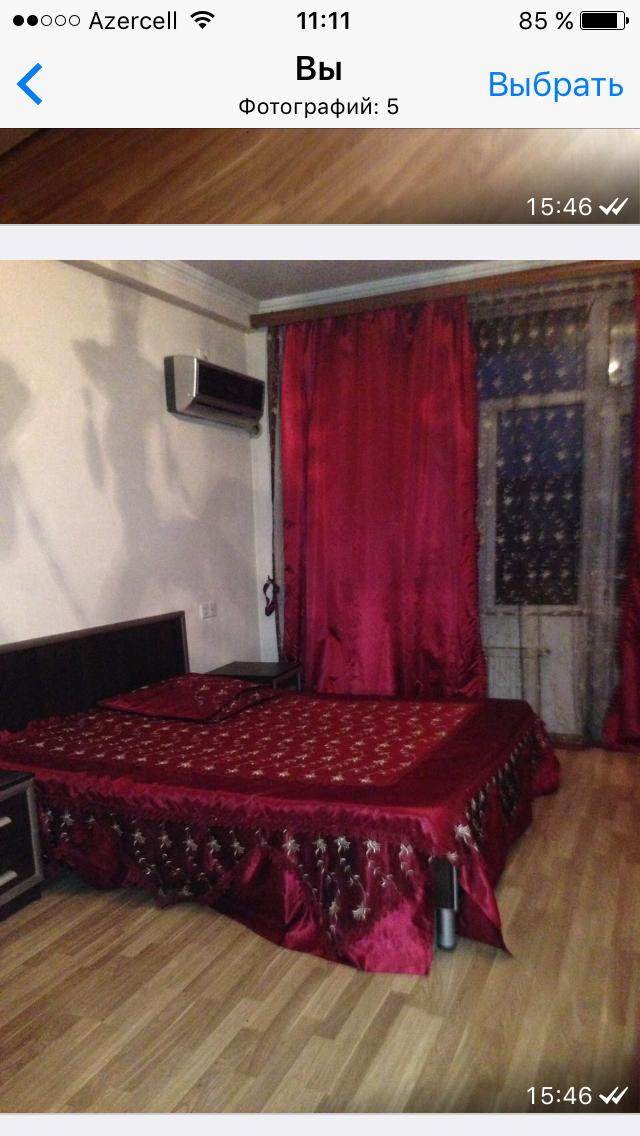
Task: Go back using the blue arrow
Action: [x=30, y=84]
